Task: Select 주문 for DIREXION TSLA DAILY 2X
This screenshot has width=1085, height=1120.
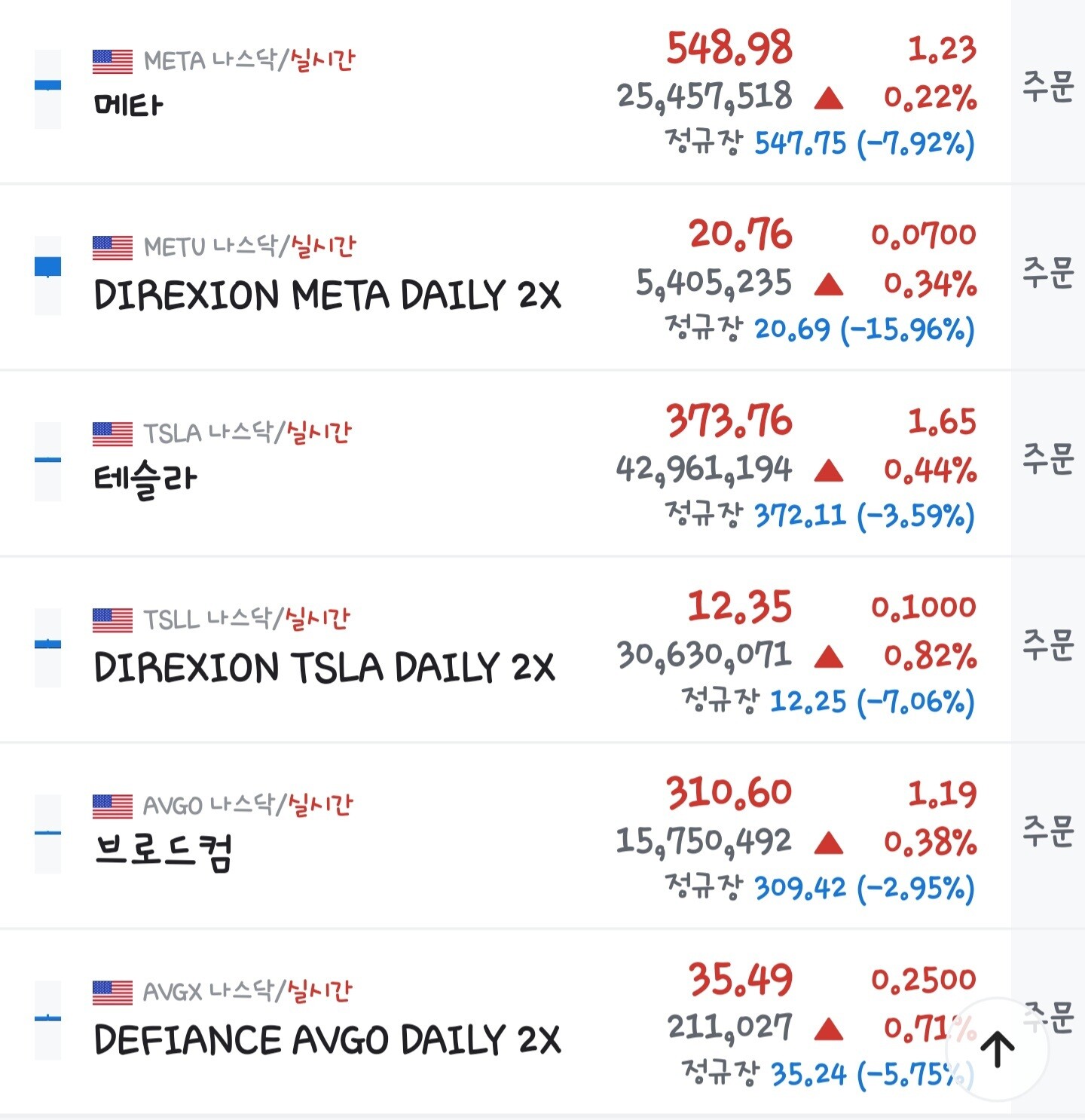Action: 1047,644
